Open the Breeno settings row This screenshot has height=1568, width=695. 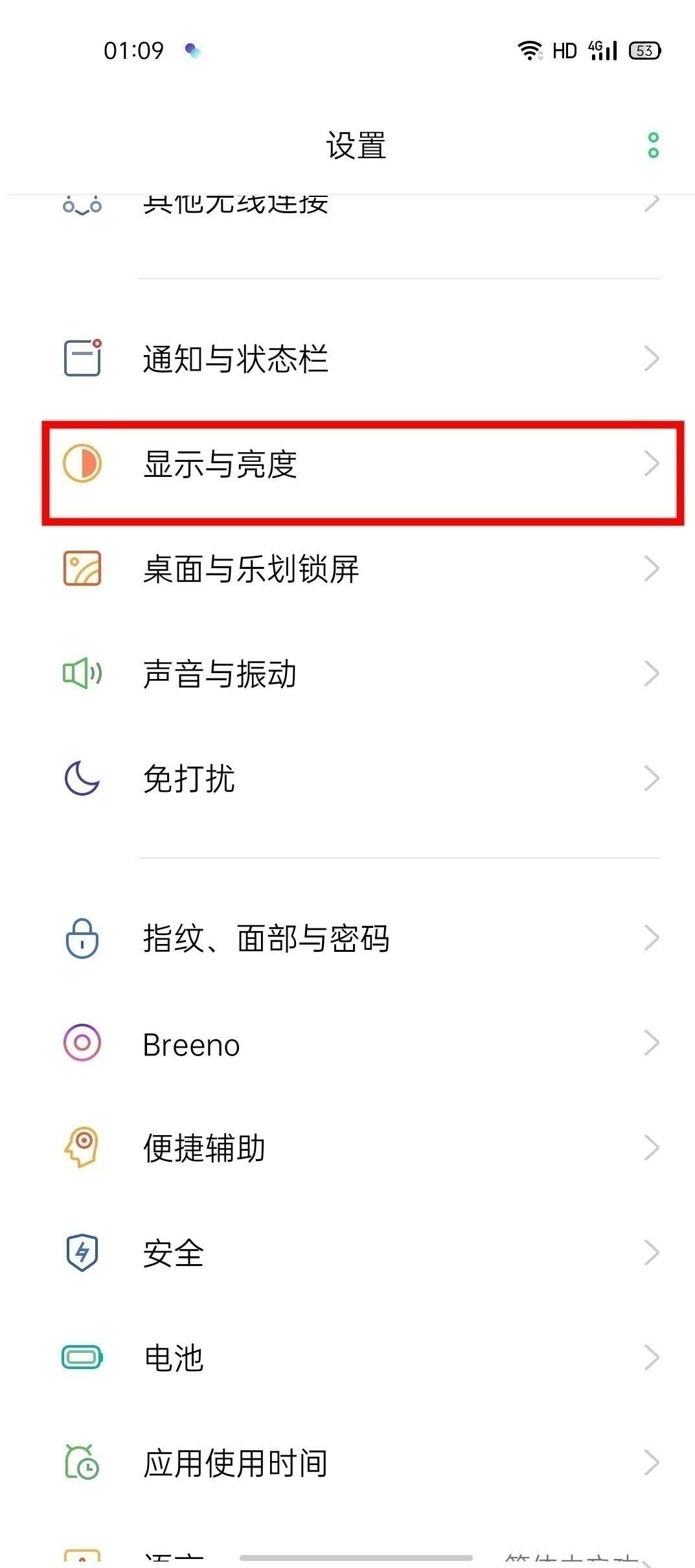coord(350,1044)
